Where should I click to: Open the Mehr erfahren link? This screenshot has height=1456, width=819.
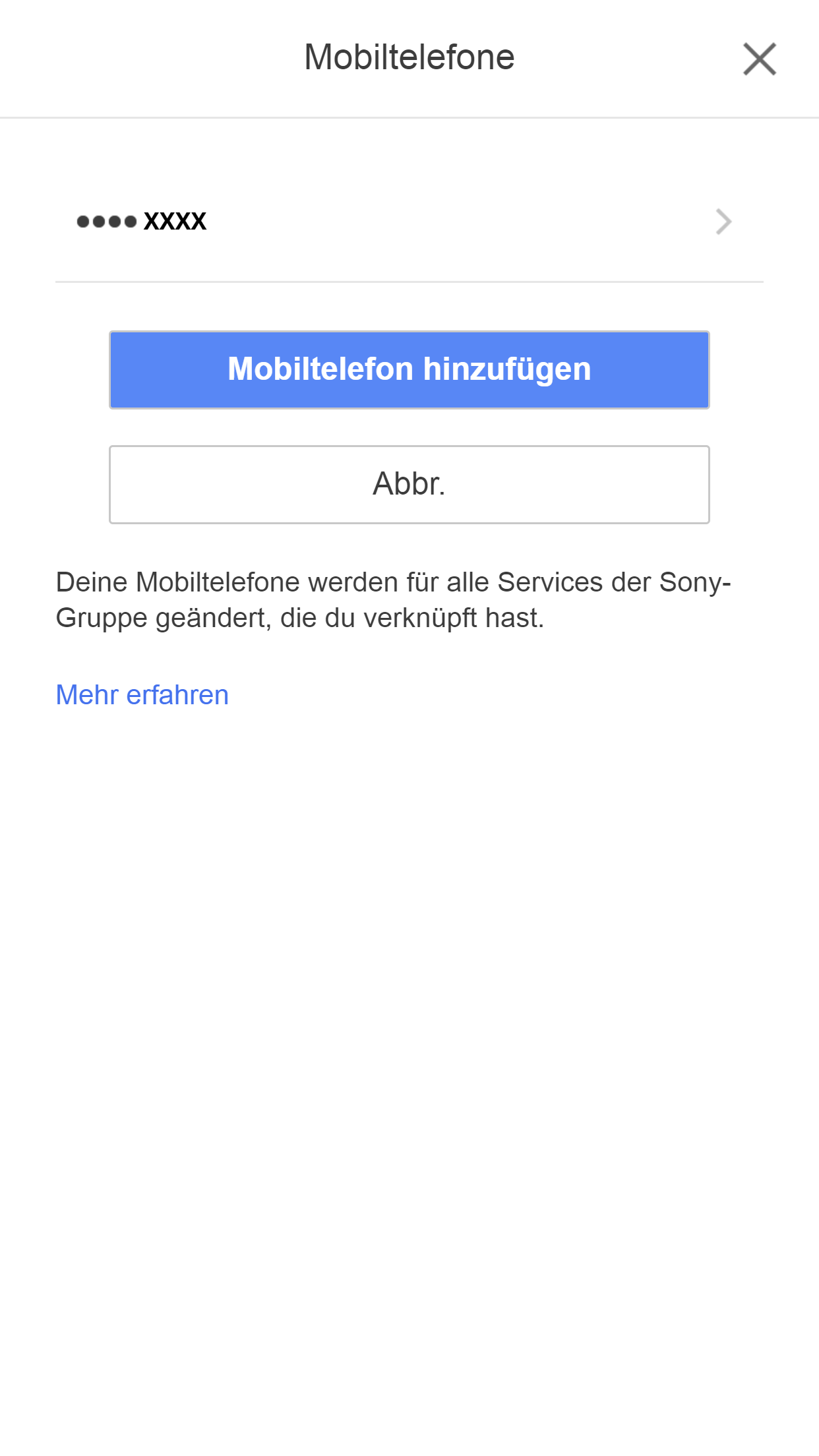[142, 695]
